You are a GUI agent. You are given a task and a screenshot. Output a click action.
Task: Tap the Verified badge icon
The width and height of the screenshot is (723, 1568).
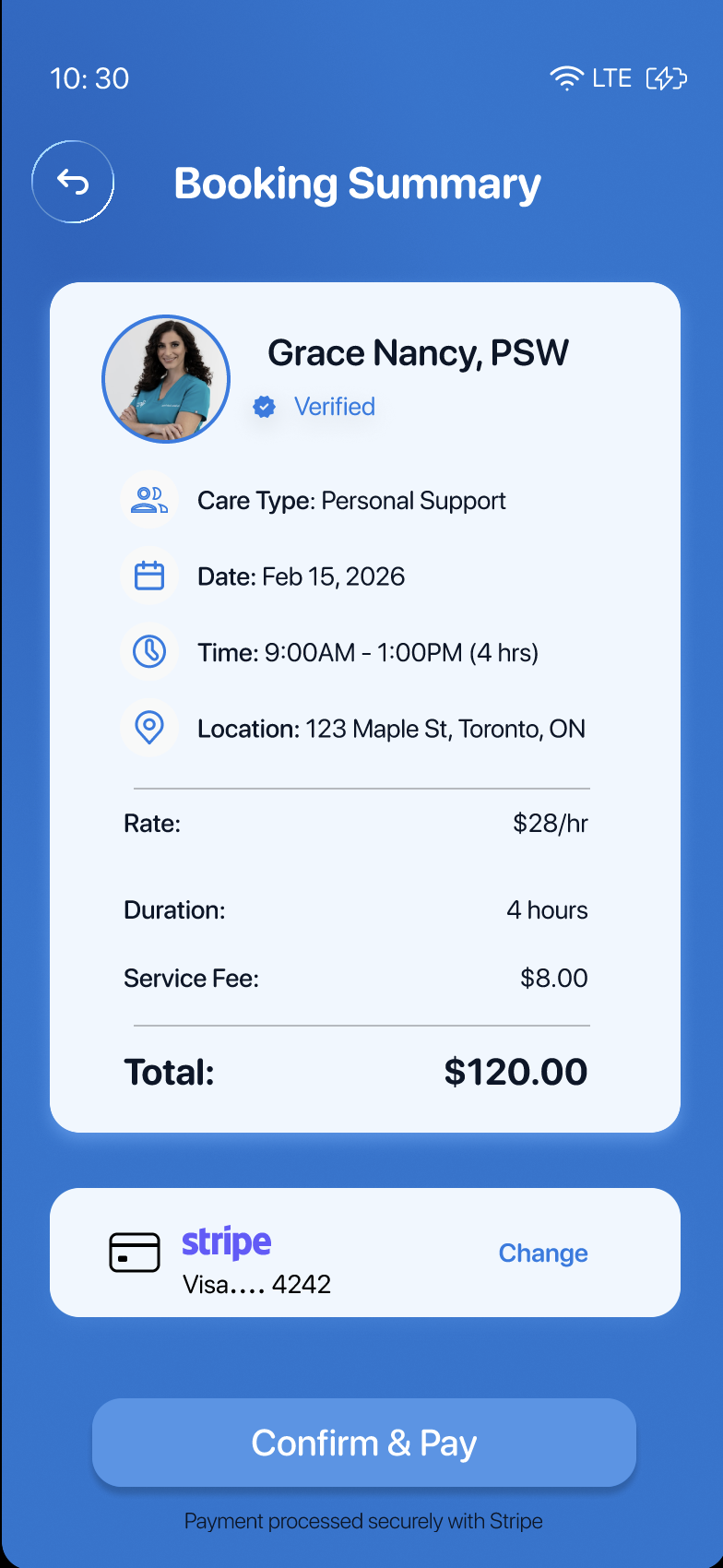pos(264,406)
